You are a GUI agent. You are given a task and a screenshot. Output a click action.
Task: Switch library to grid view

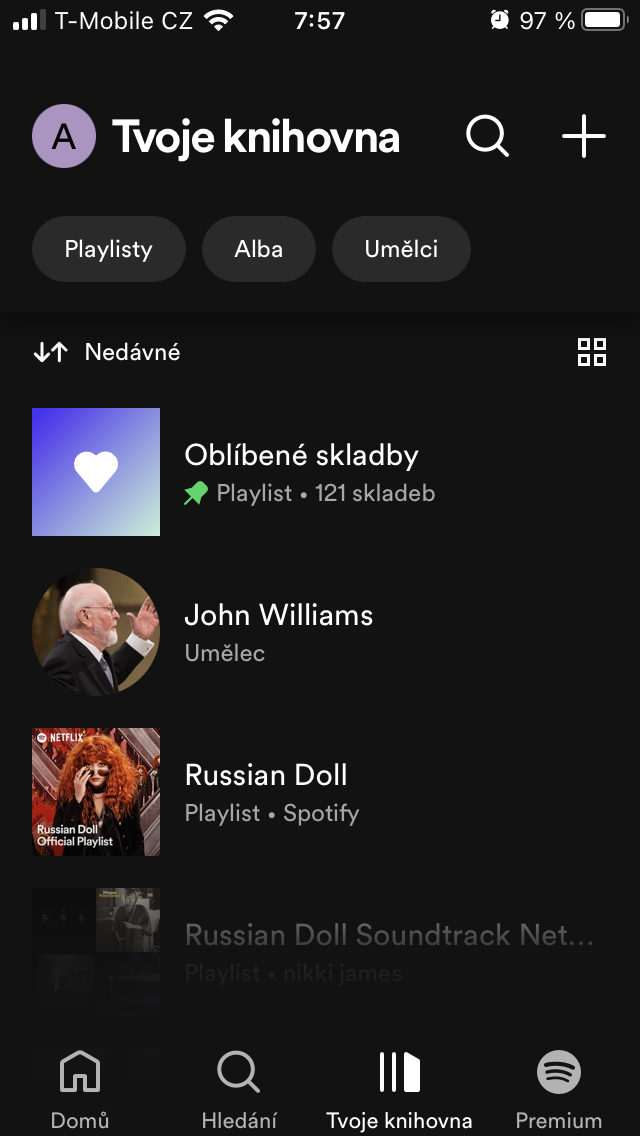(592, 352)
